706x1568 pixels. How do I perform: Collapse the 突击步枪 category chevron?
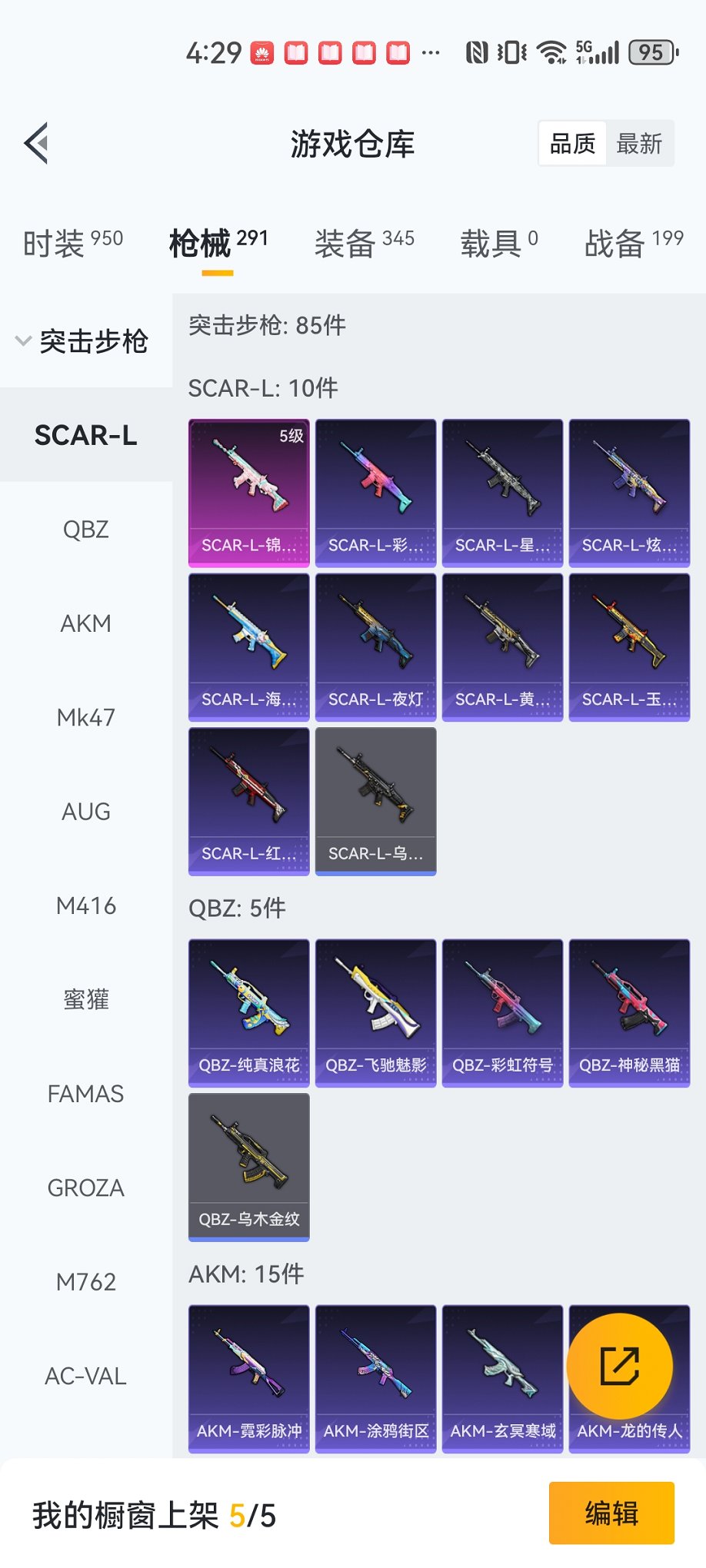click(x=23, y=342)
